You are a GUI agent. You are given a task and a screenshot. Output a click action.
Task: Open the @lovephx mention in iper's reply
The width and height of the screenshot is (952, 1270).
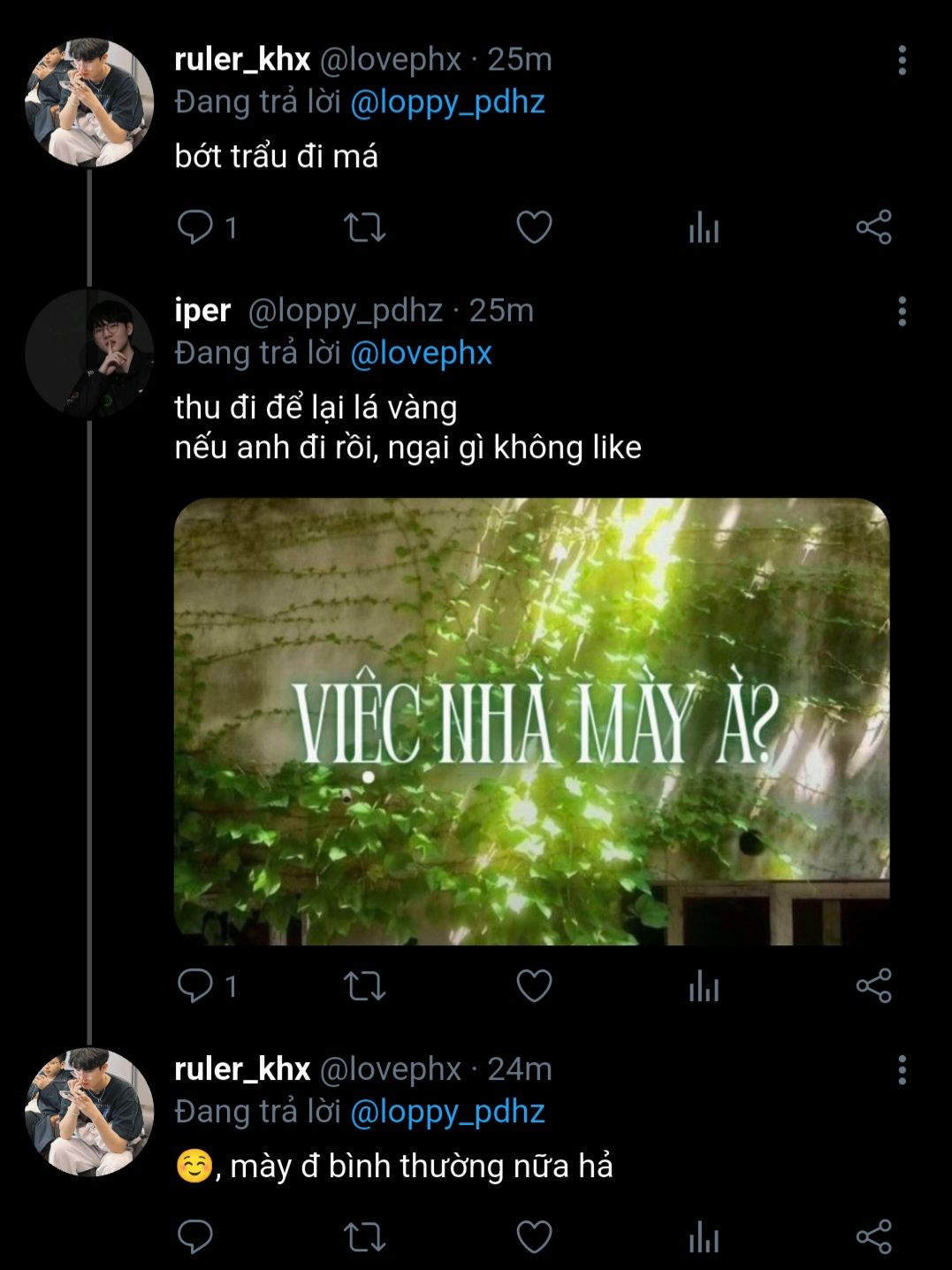[421, 354]
